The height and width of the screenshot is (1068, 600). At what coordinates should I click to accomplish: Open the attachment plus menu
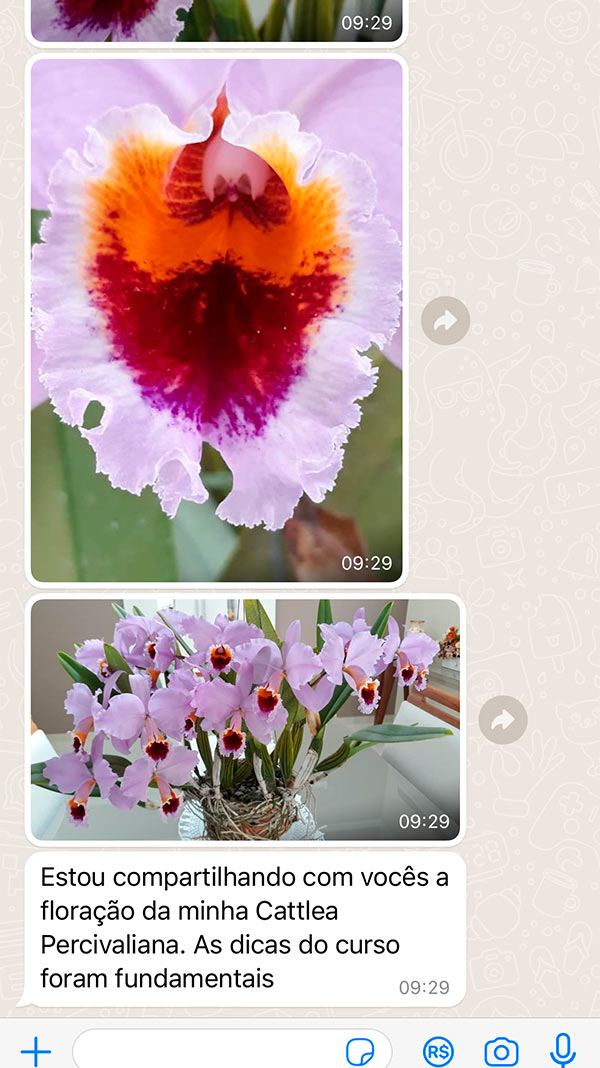[36, 1051]
